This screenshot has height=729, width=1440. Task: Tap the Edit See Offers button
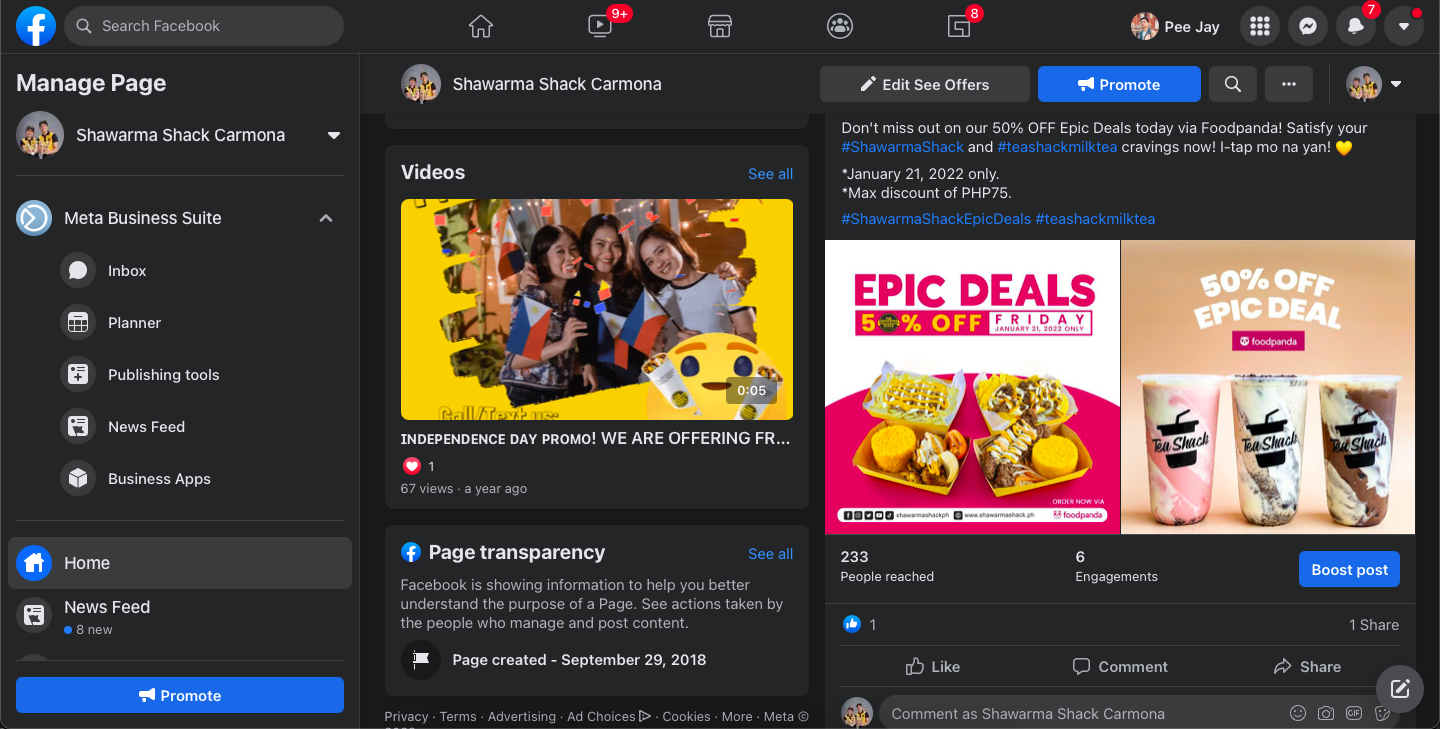tap(924, 85)
